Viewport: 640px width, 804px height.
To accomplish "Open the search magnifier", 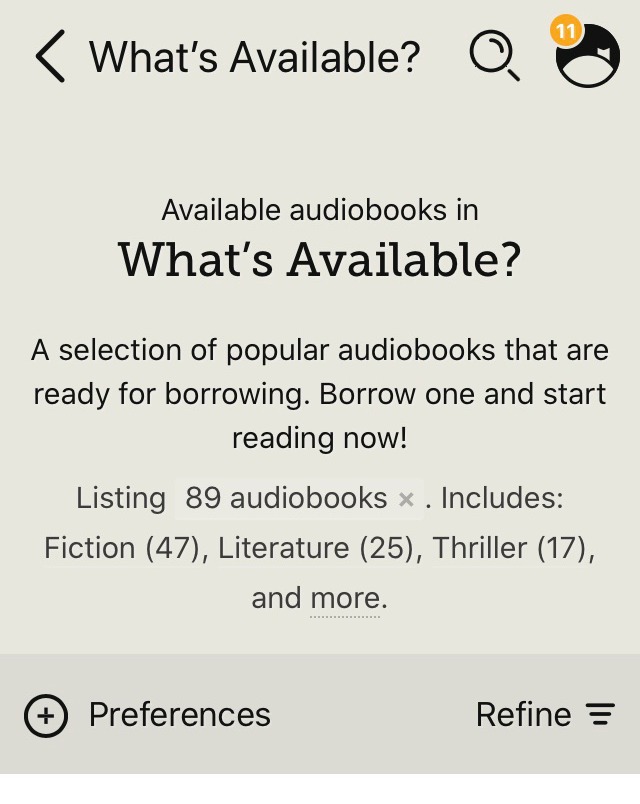I will click(493, 55).
